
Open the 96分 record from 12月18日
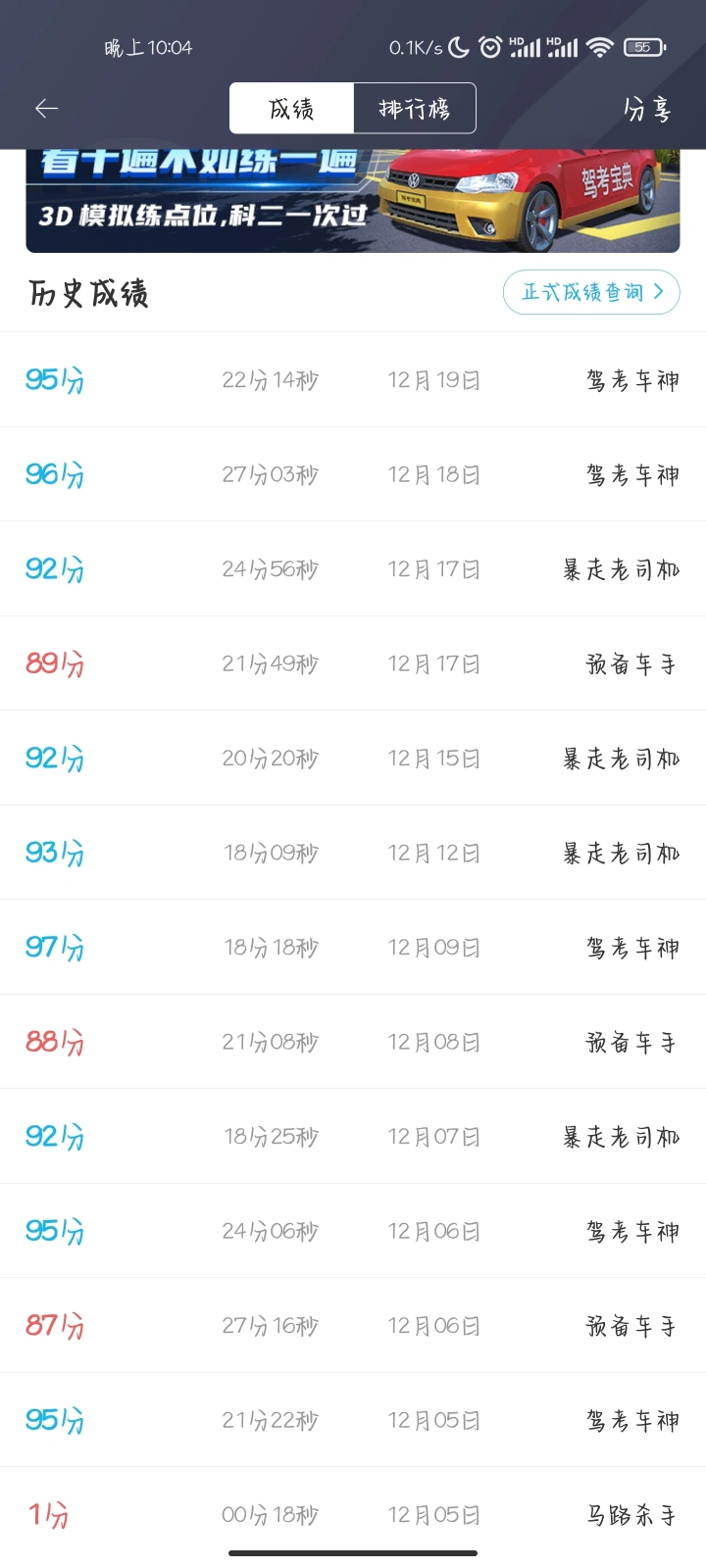tap(352, 474)
